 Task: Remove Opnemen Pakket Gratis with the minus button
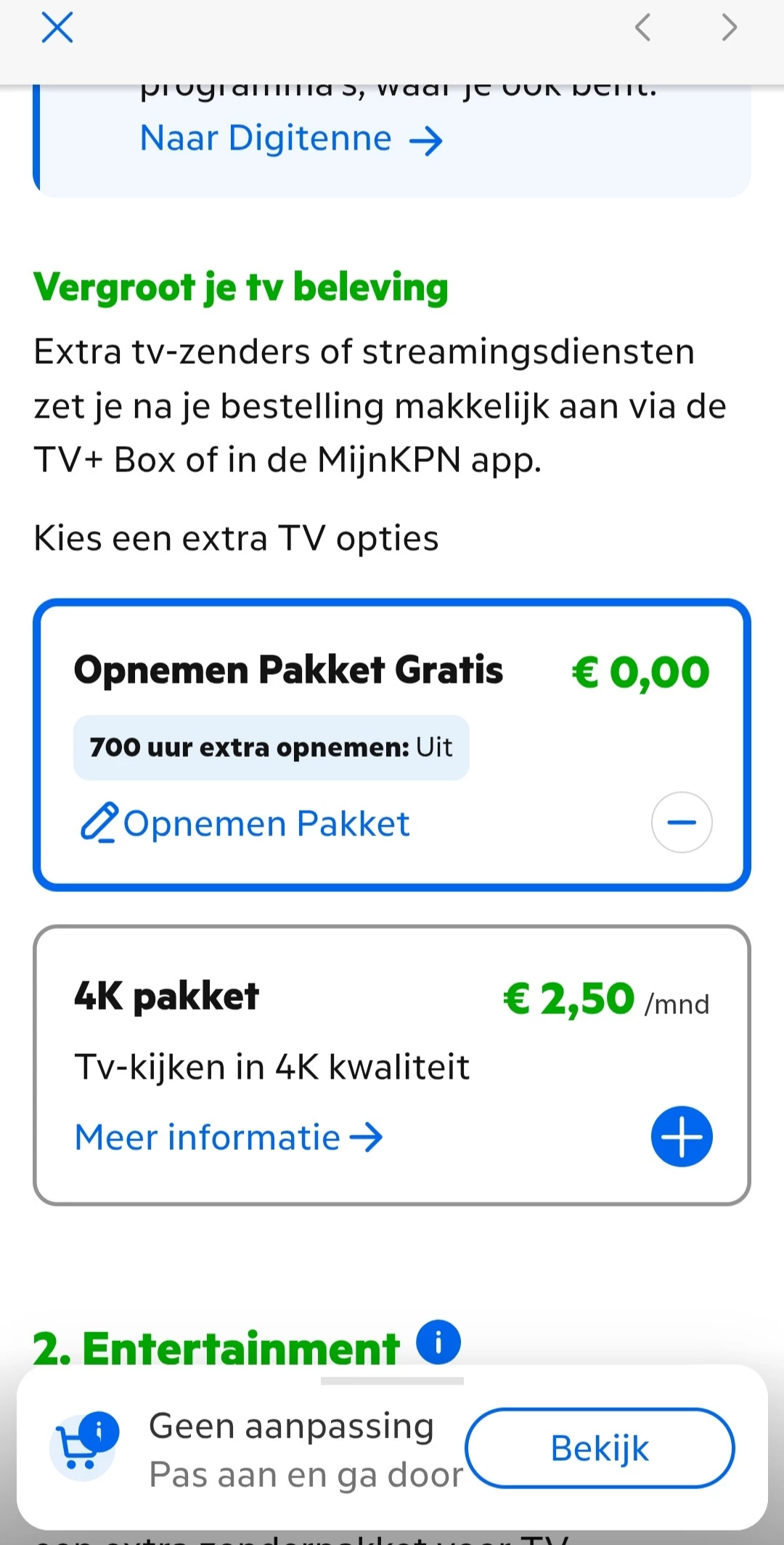[681, 822]
